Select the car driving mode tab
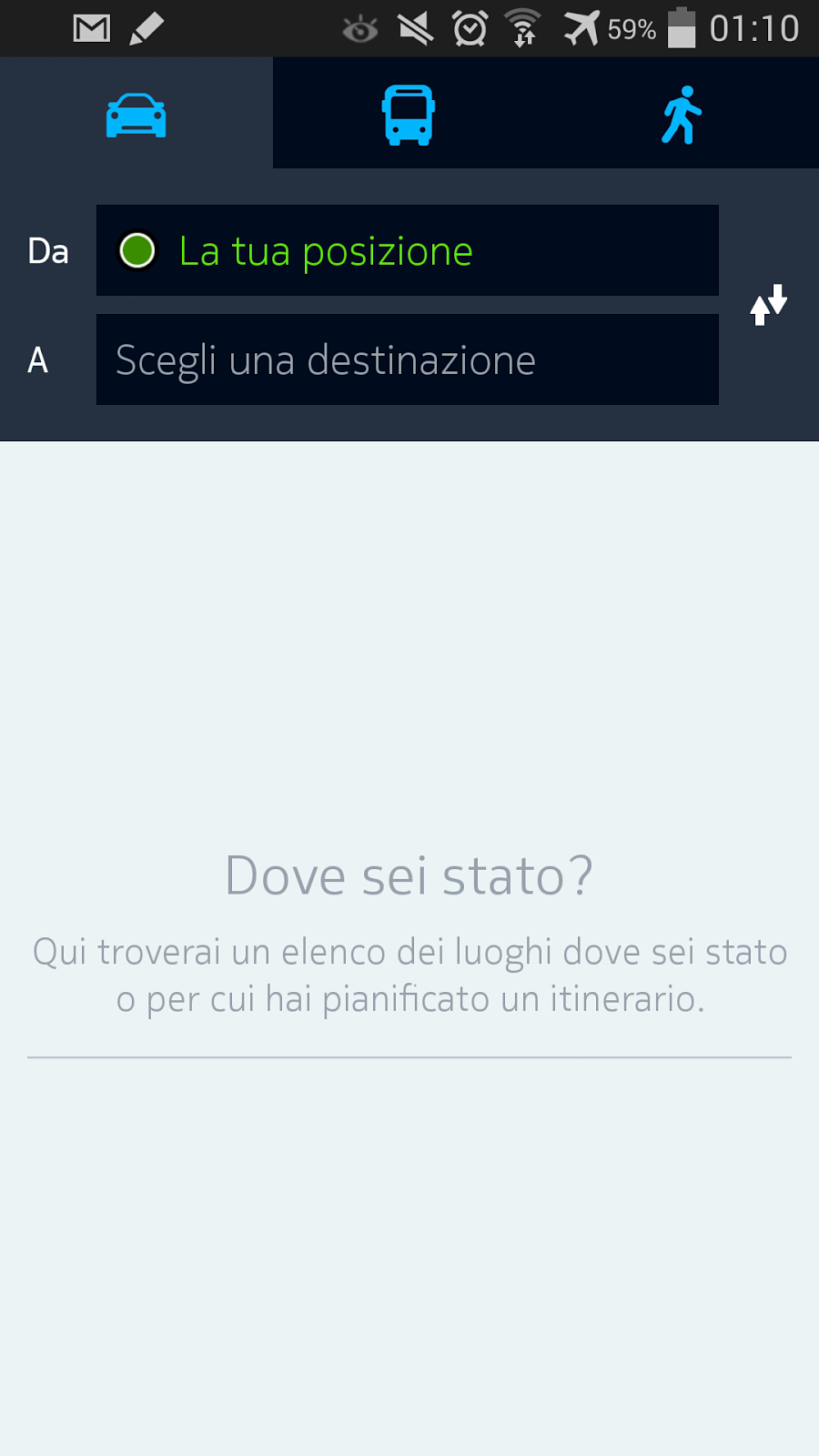819x1456 pixels. point(136,114)
